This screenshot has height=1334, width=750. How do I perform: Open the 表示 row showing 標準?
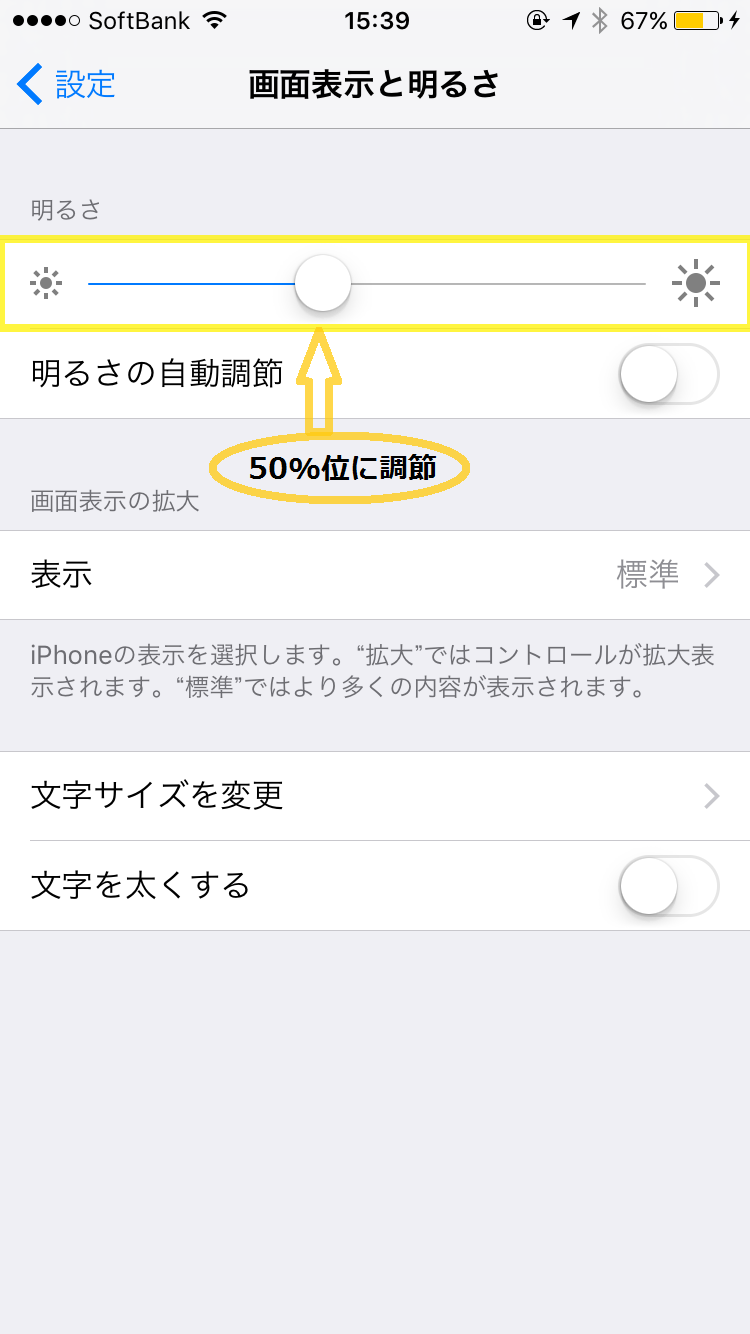coord(375,575)
